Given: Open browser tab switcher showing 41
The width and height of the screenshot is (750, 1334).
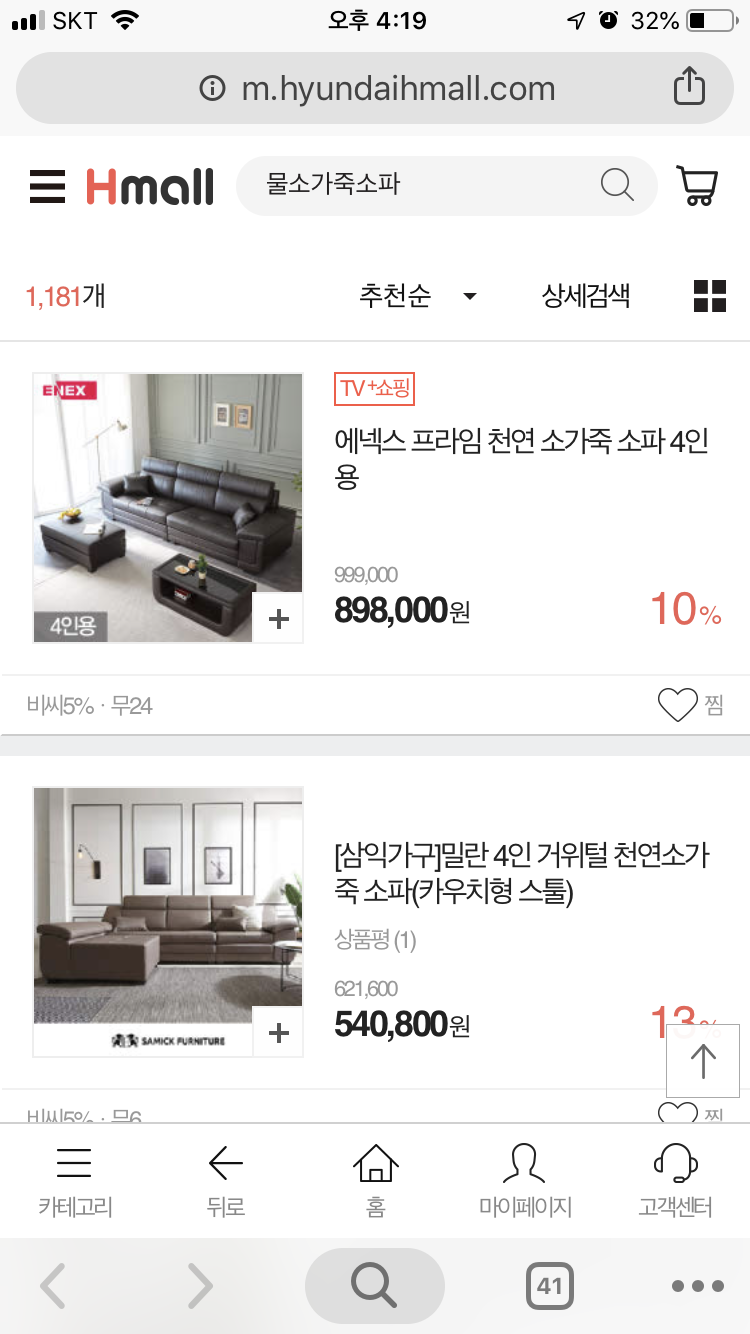Looking at the screenshot, I should coord(550,1286).
